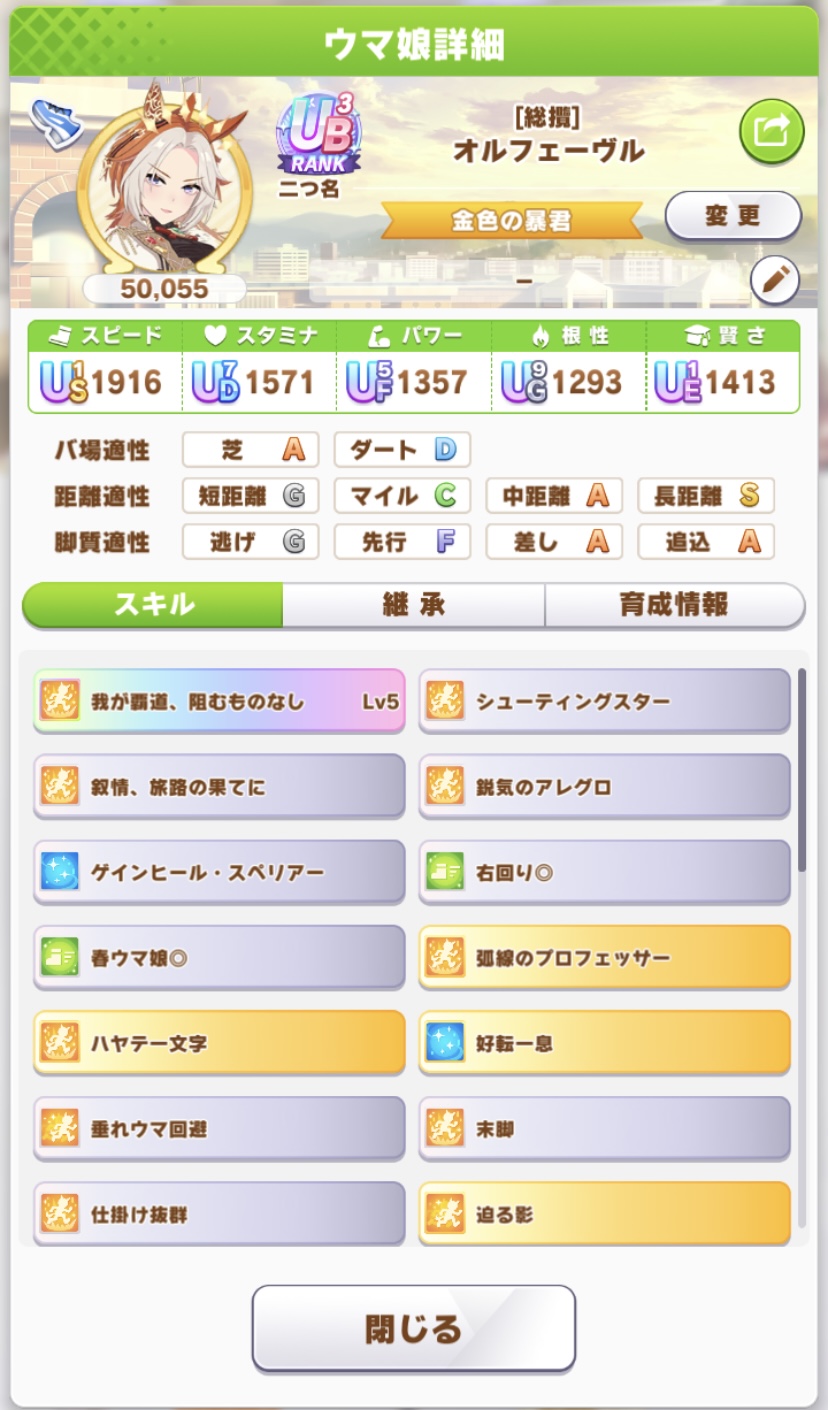Viewport: 828px width, 1410px height.
Task: View the 末脚 skill
Action: point(604,1130)
